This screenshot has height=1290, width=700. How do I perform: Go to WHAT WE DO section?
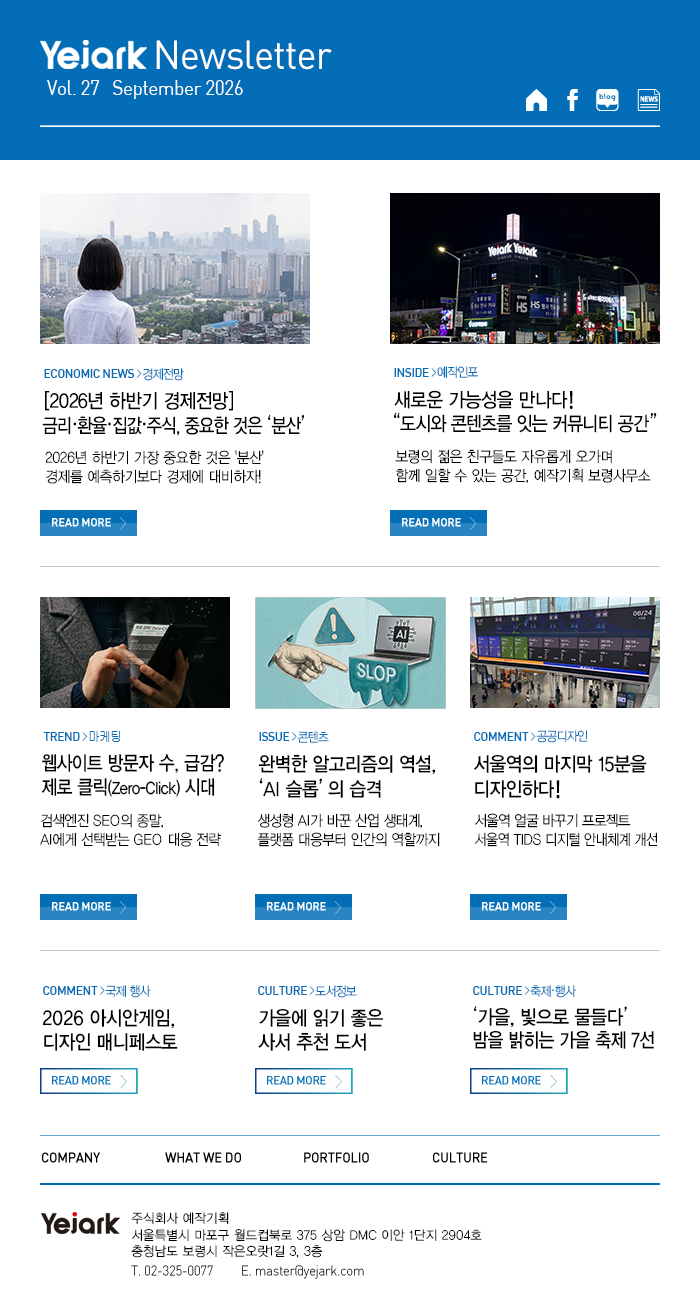point(203,1158)
